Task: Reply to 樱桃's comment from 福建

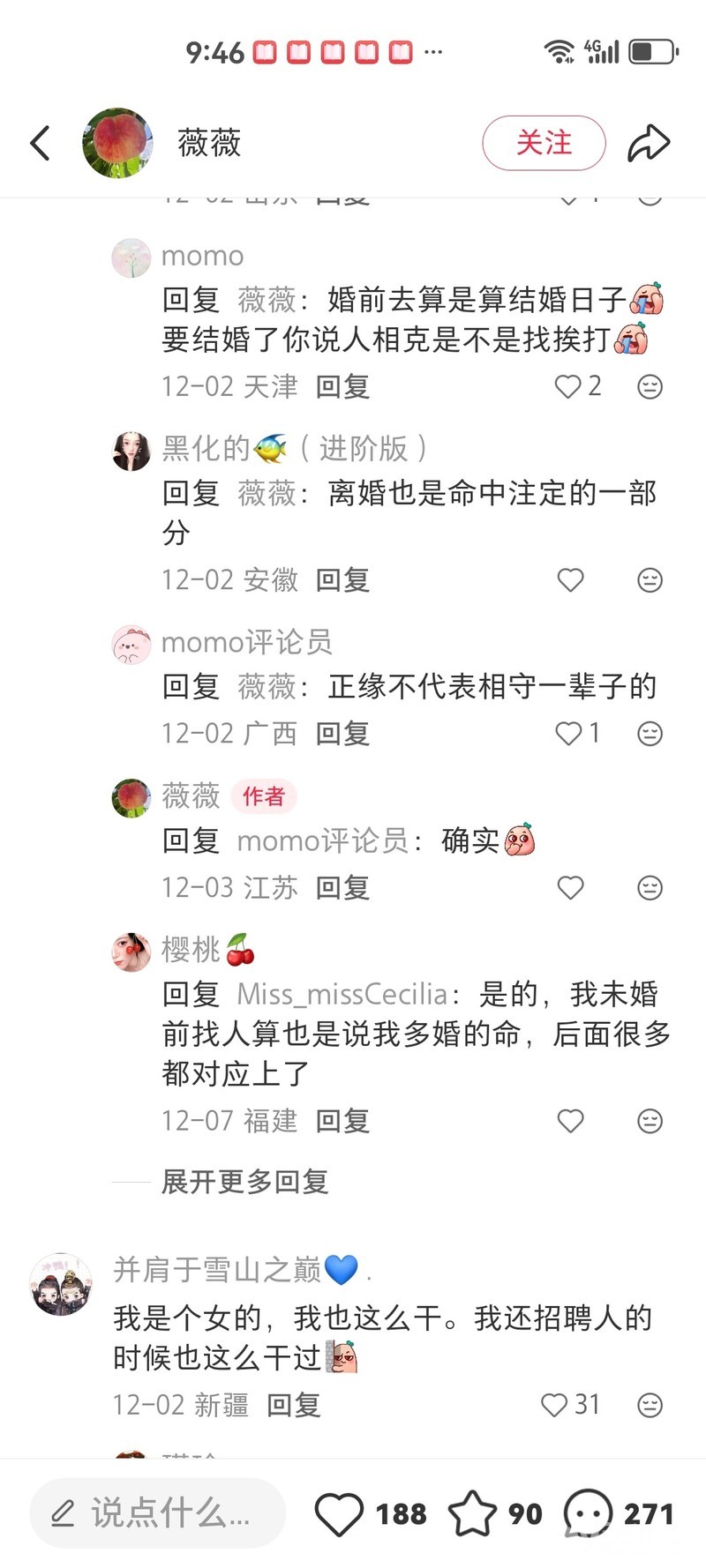Action: 342,1120
